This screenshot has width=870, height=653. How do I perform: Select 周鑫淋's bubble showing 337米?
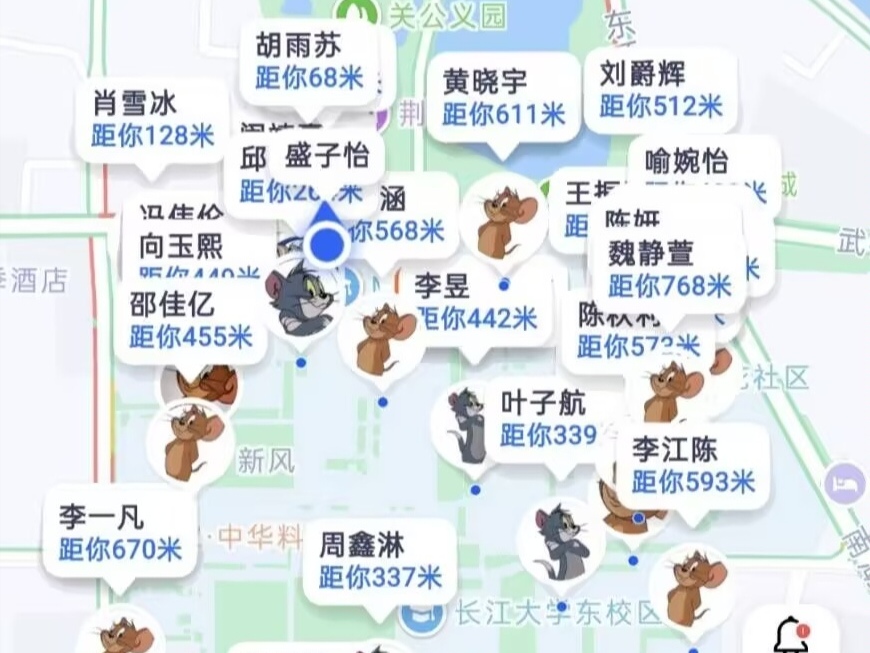380,560
